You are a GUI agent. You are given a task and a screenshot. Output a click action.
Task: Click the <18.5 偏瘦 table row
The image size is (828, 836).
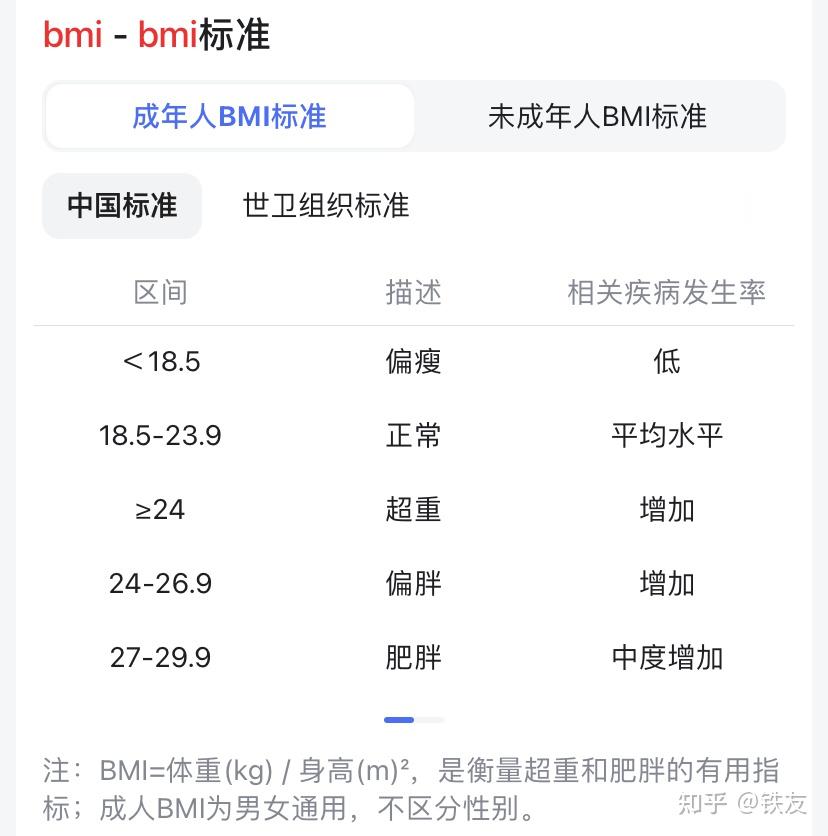pyautogui.click(x=413, y=362)
